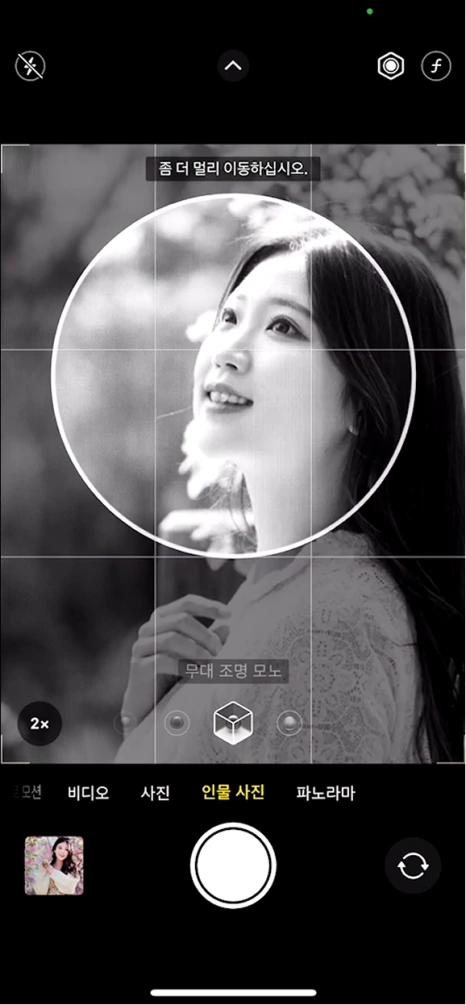Select the lighting effect just left of Stage Light Mono

177,723
